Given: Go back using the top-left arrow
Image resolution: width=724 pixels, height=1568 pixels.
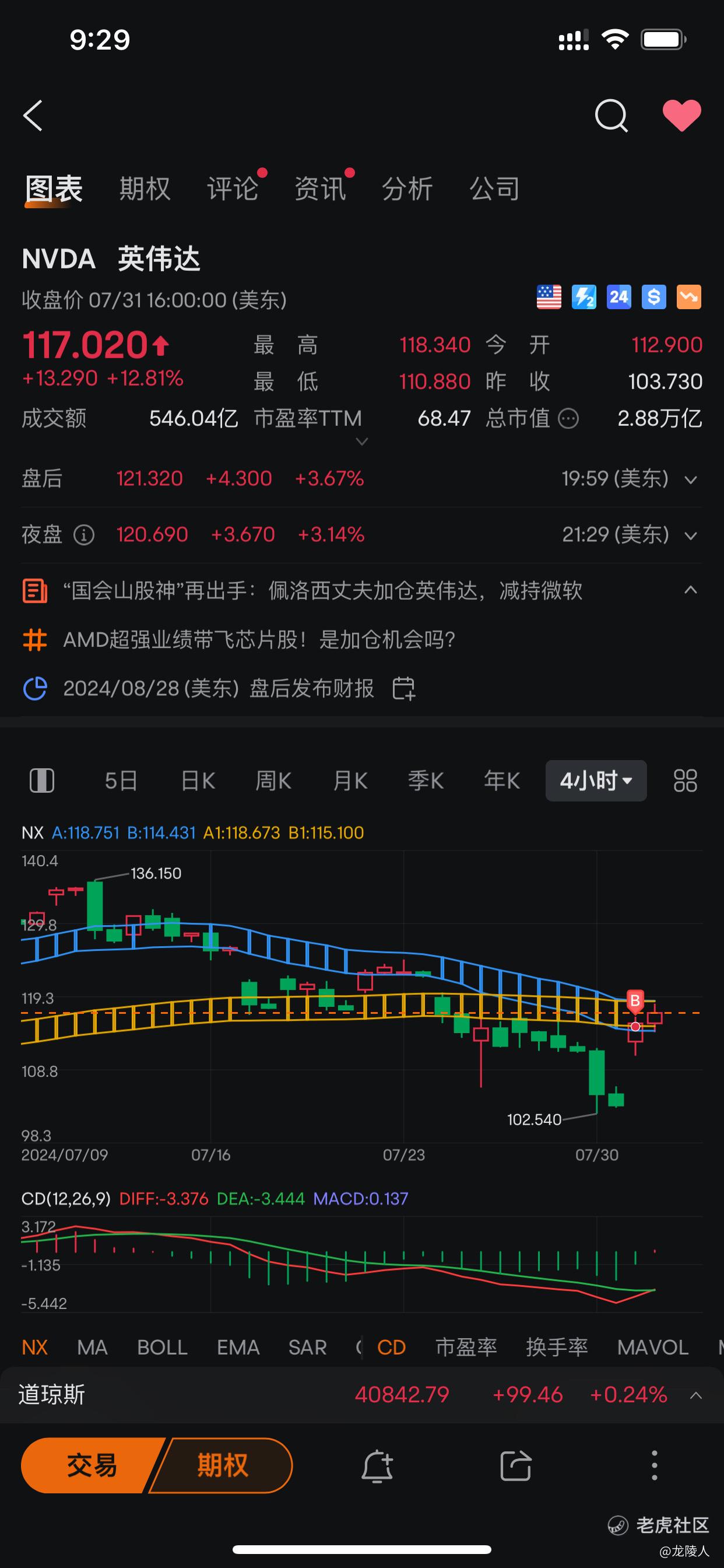Looking at the screenshot, I should point(33,116).
